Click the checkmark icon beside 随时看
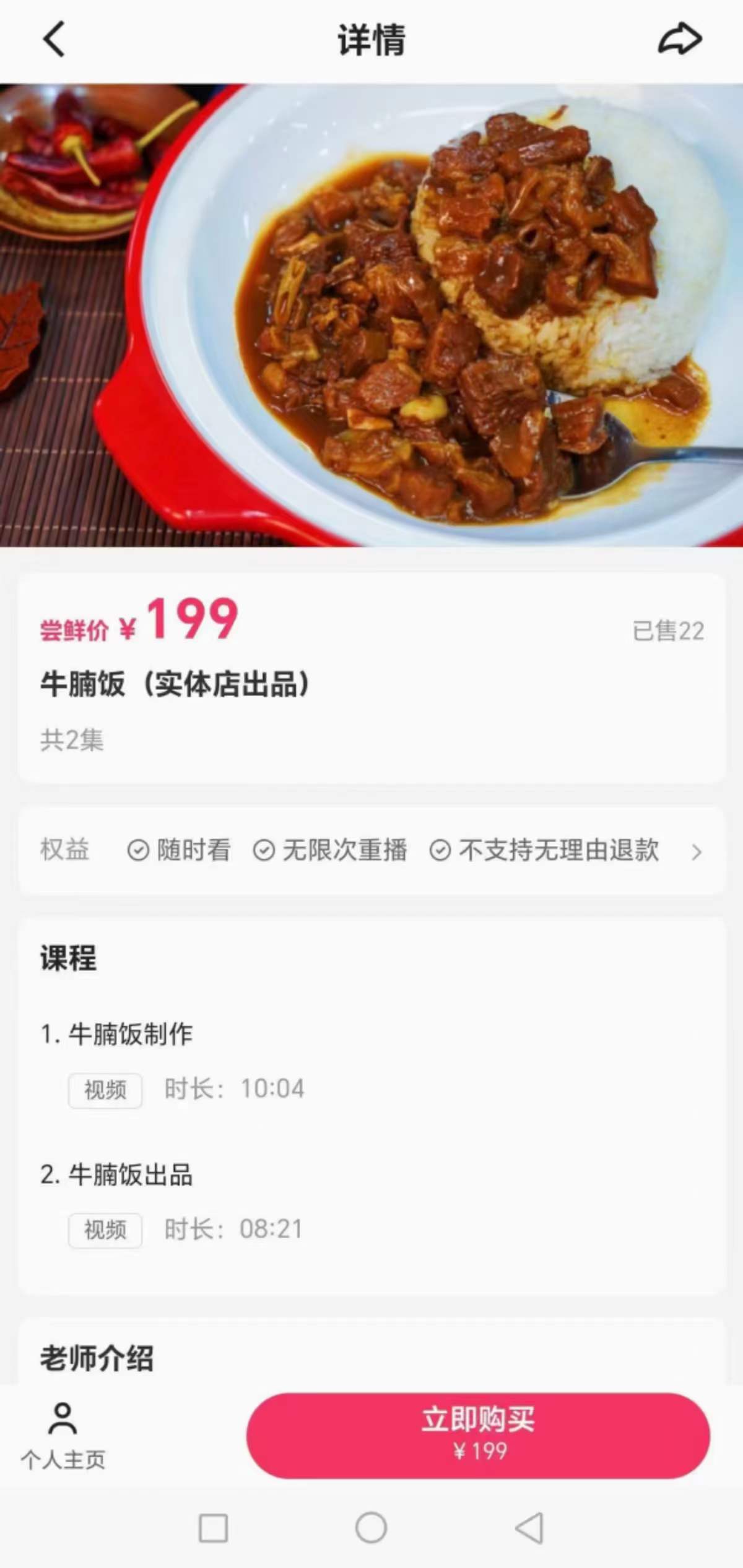 138,850
